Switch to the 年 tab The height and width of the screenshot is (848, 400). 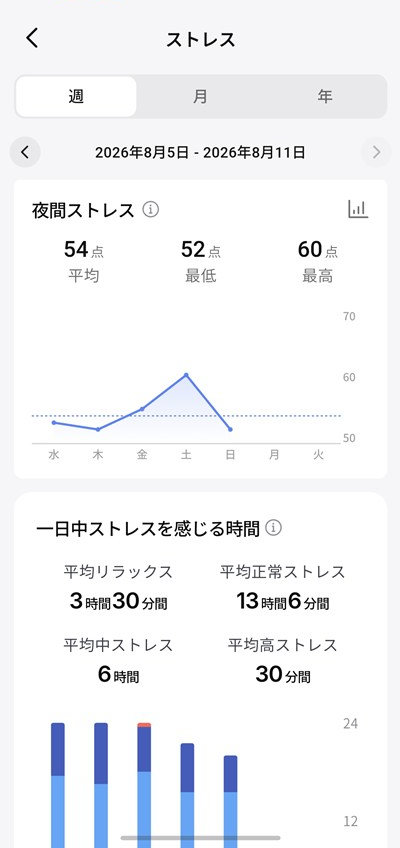pos(324,97)
